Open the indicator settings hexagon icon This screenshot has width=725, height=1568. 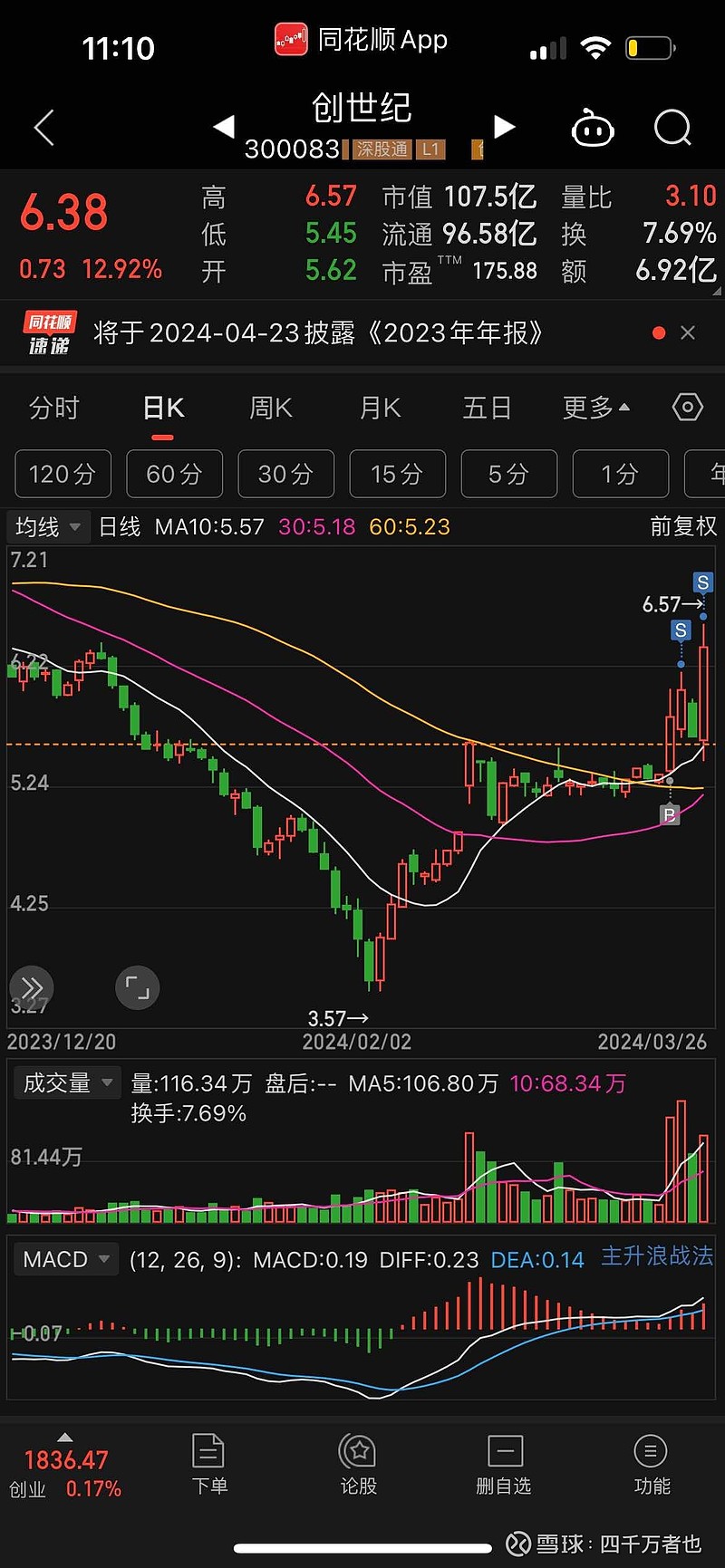pos(687,408)
